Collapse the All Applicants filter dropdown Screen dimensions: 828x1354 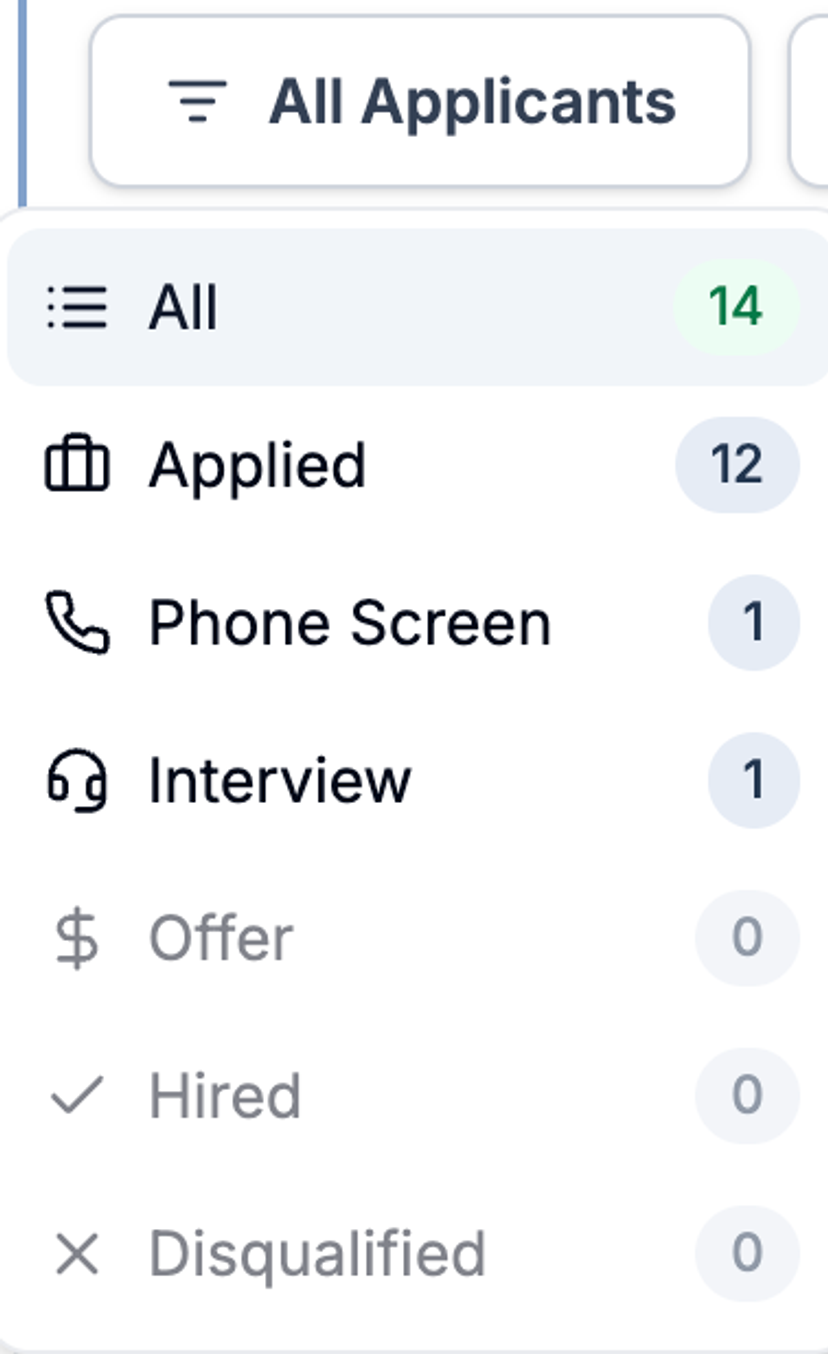point(420,101)
